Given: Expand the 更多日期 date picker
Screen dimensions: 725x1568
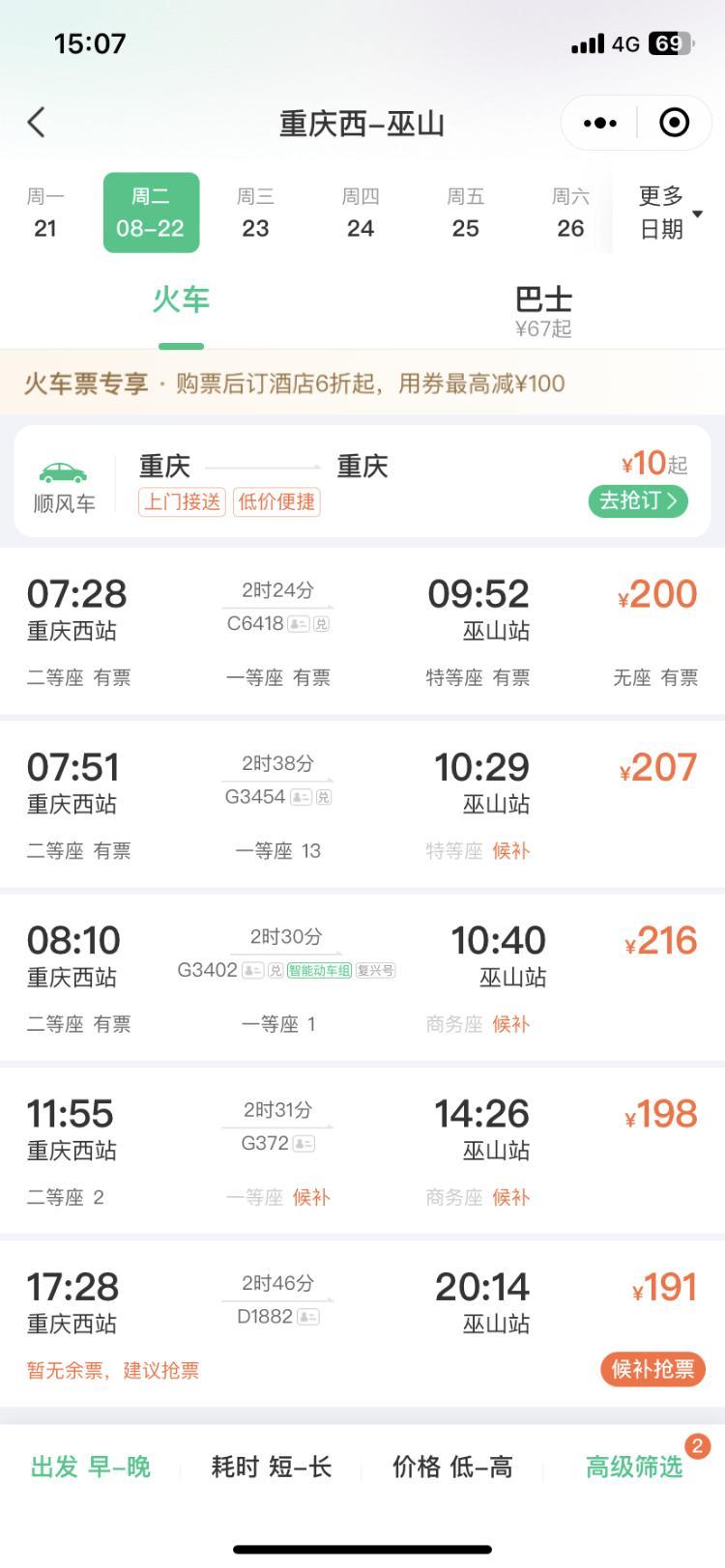Looking at the screenshot, I should click(669, 213).
